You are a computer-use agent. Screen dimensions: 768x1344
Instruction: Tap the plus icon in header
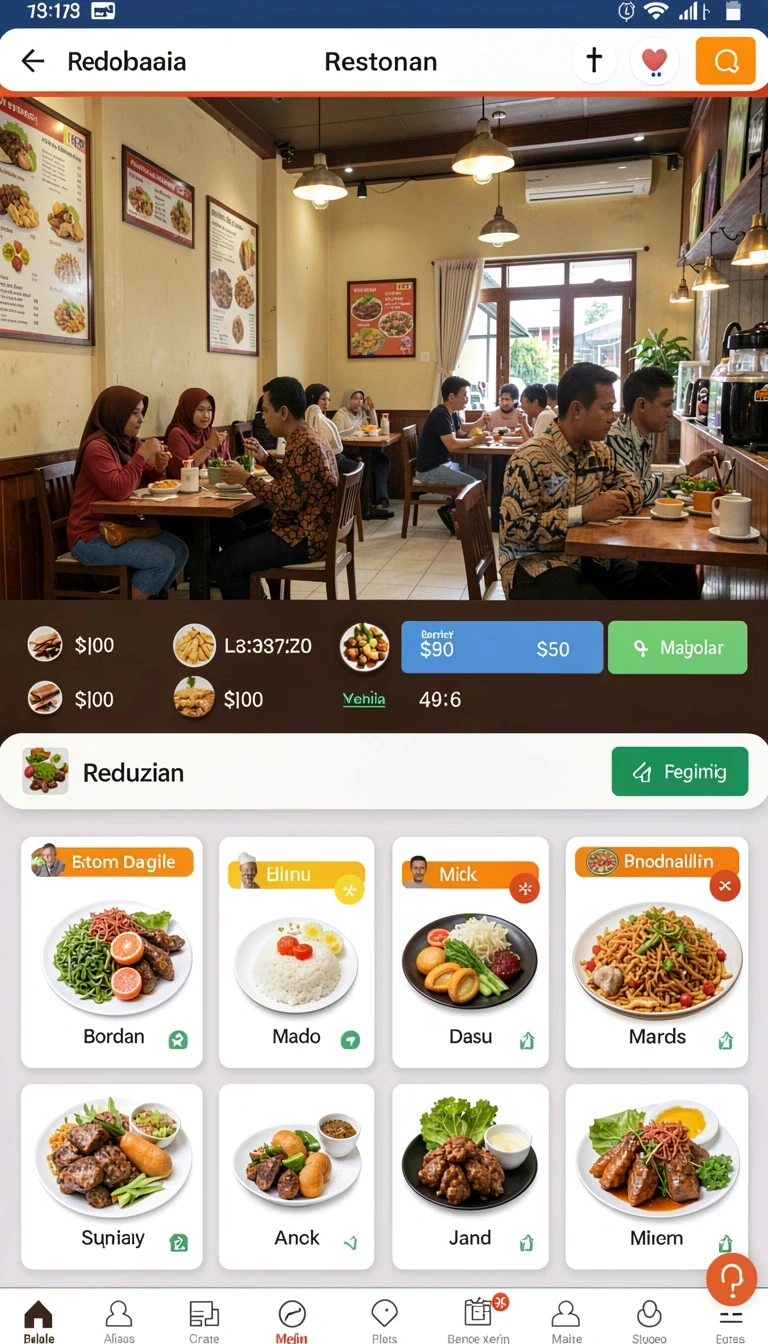[x=594, y=61]
